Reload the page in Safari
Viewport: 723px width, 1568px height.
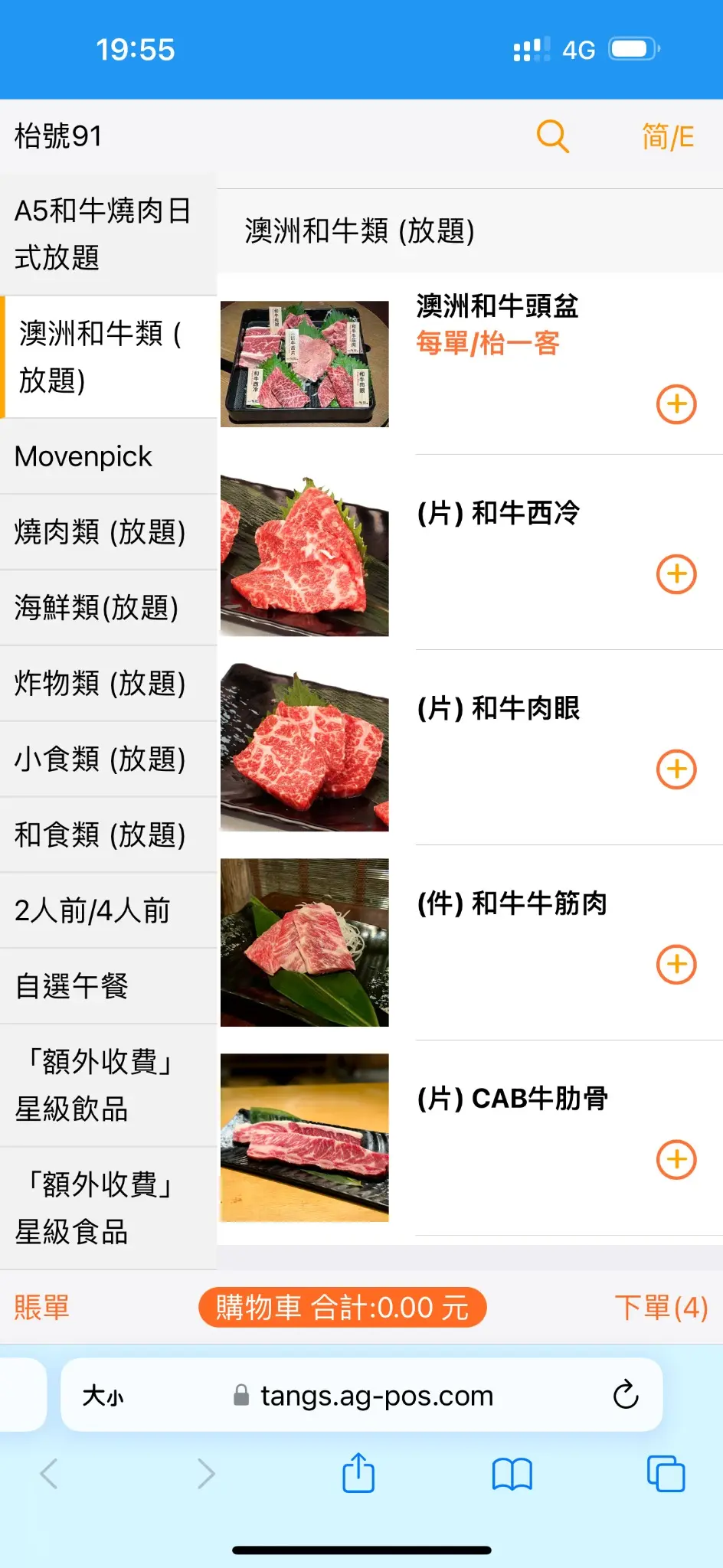tap(626, 1395)
